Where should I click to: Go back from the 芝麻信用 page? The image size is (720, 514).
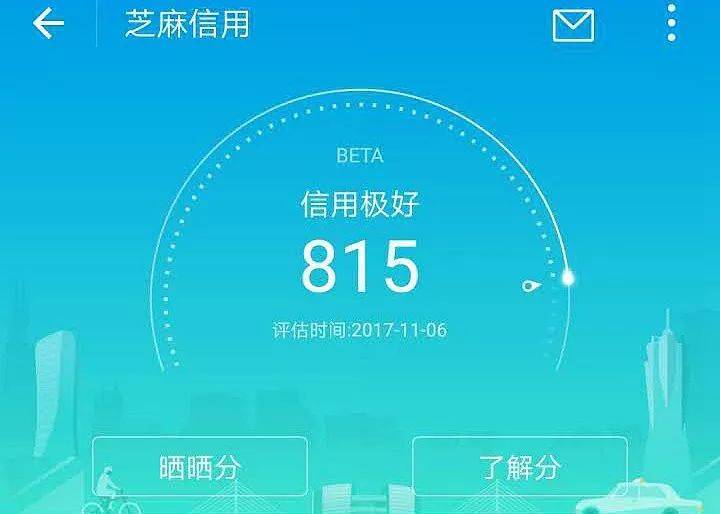pos(47,25)
